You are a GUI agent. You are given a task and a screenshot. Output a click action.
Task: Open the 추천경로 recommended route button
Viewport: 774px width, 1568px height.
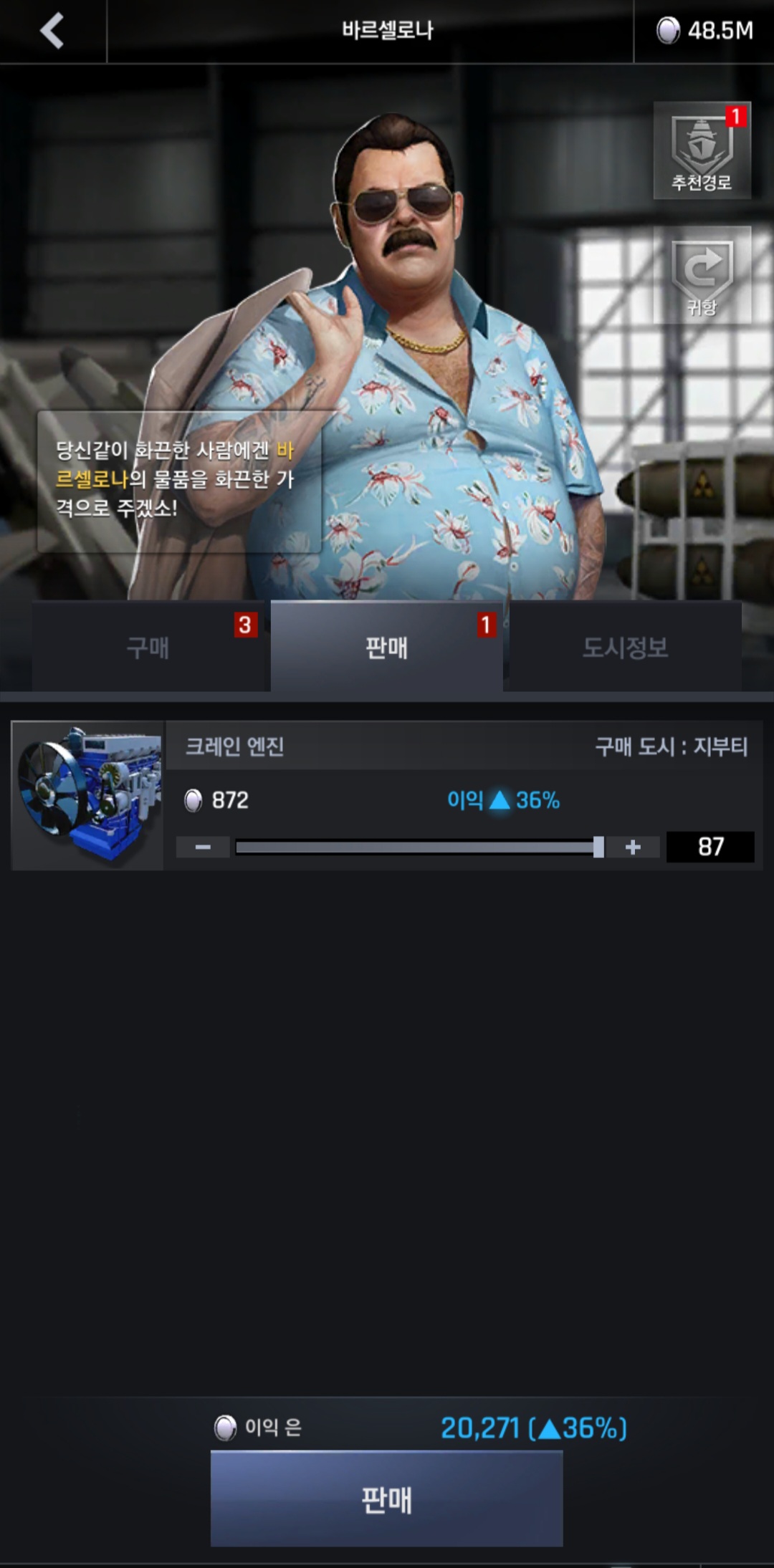pos(702,150)
